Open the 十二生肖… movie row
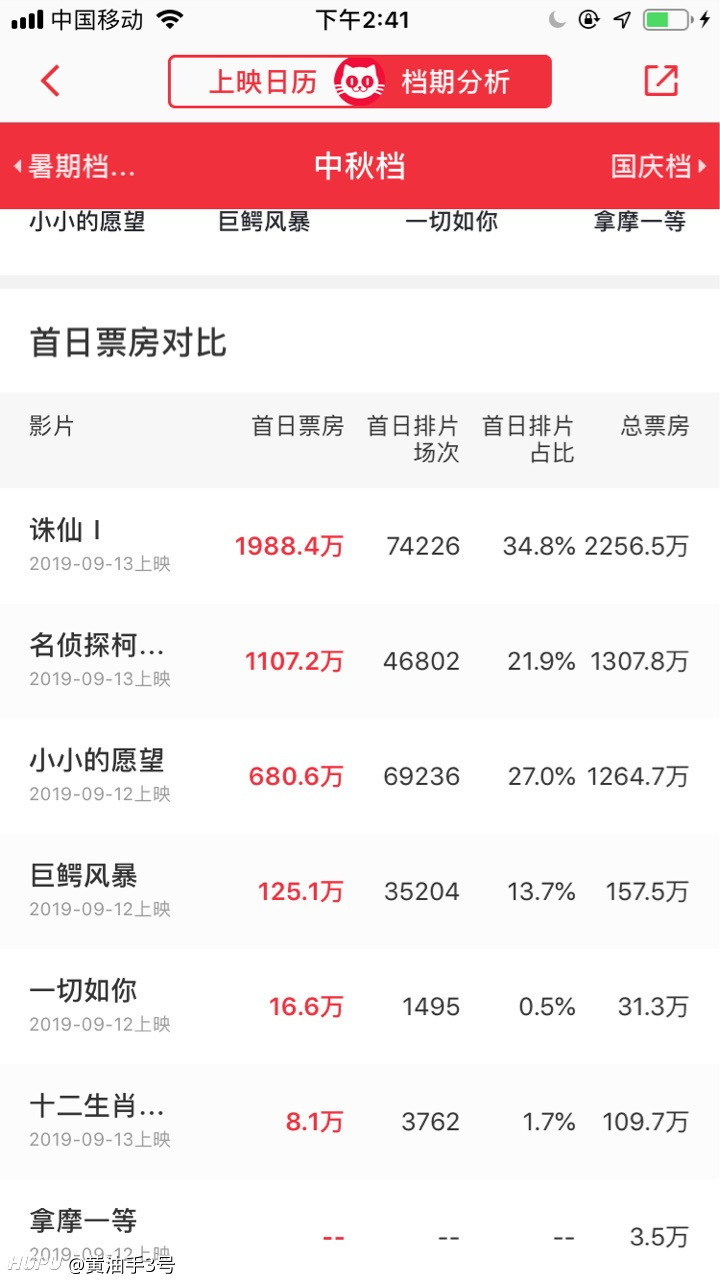Viewport: 720px width, 1280px height. pos(360,1121)
